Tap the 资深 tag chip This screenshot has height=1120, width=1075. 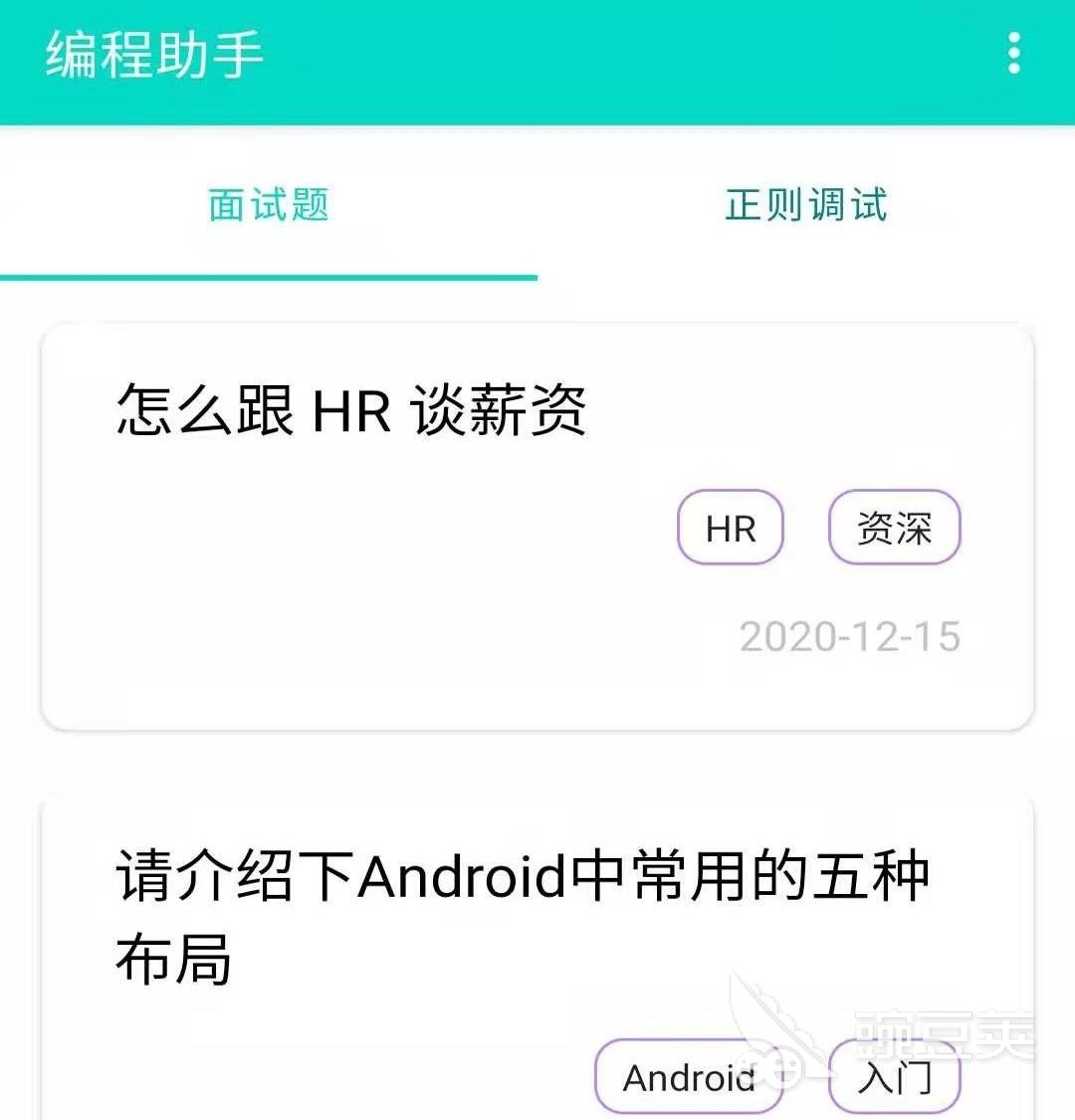coord(893,528)
